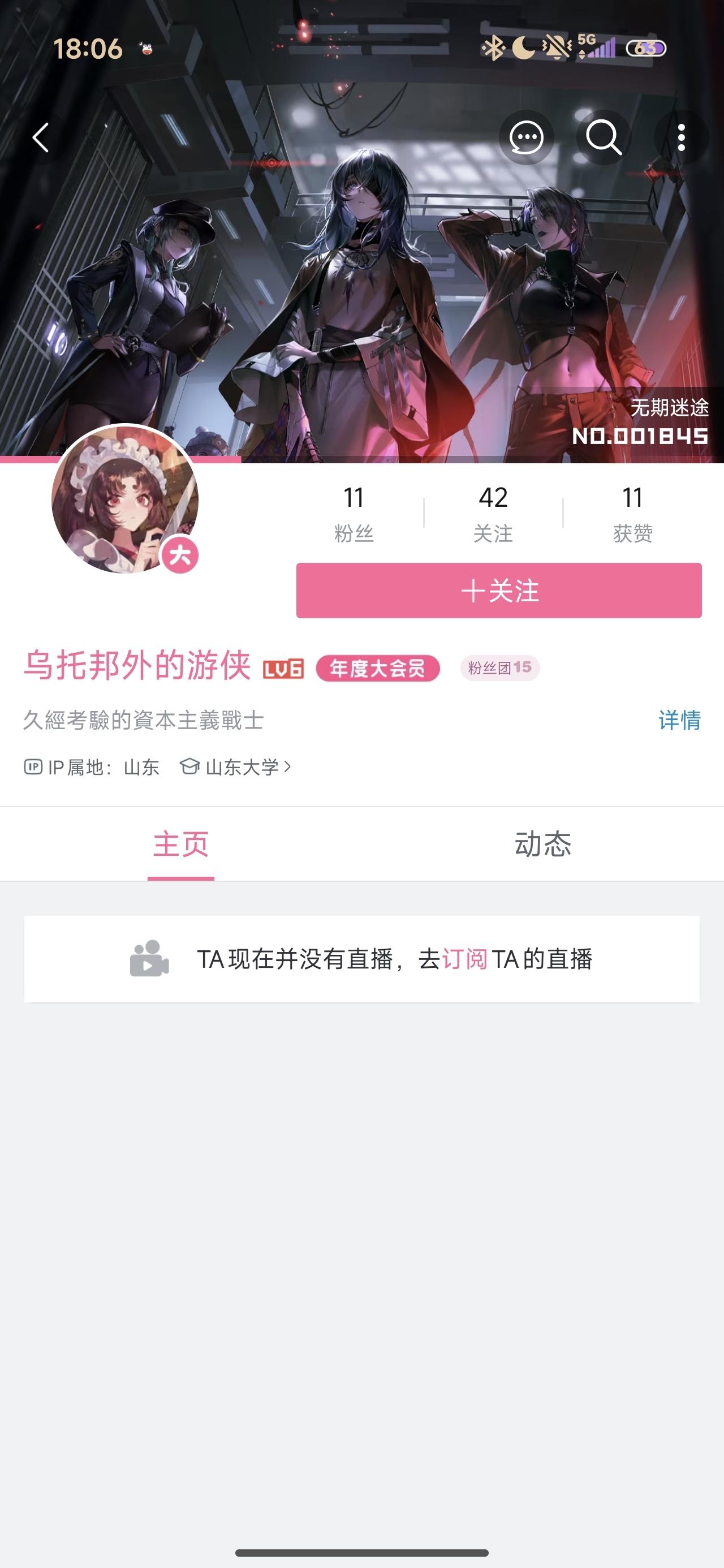
Task: Open 详情 profile details
Action: click(x=679, y=720)
